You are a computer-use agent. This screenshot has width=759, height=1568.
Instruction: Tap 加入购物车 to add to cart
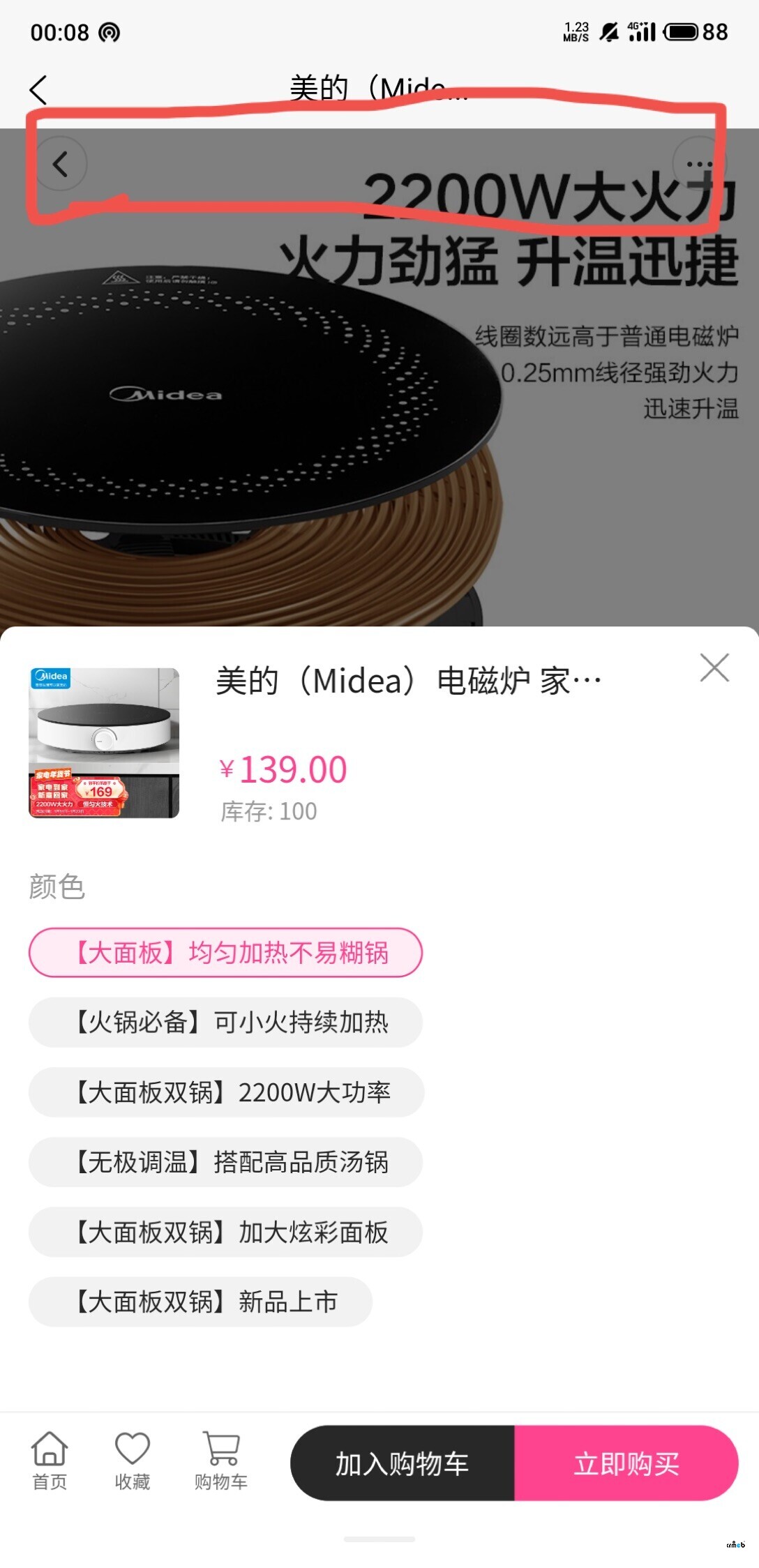pos(403,1463)
